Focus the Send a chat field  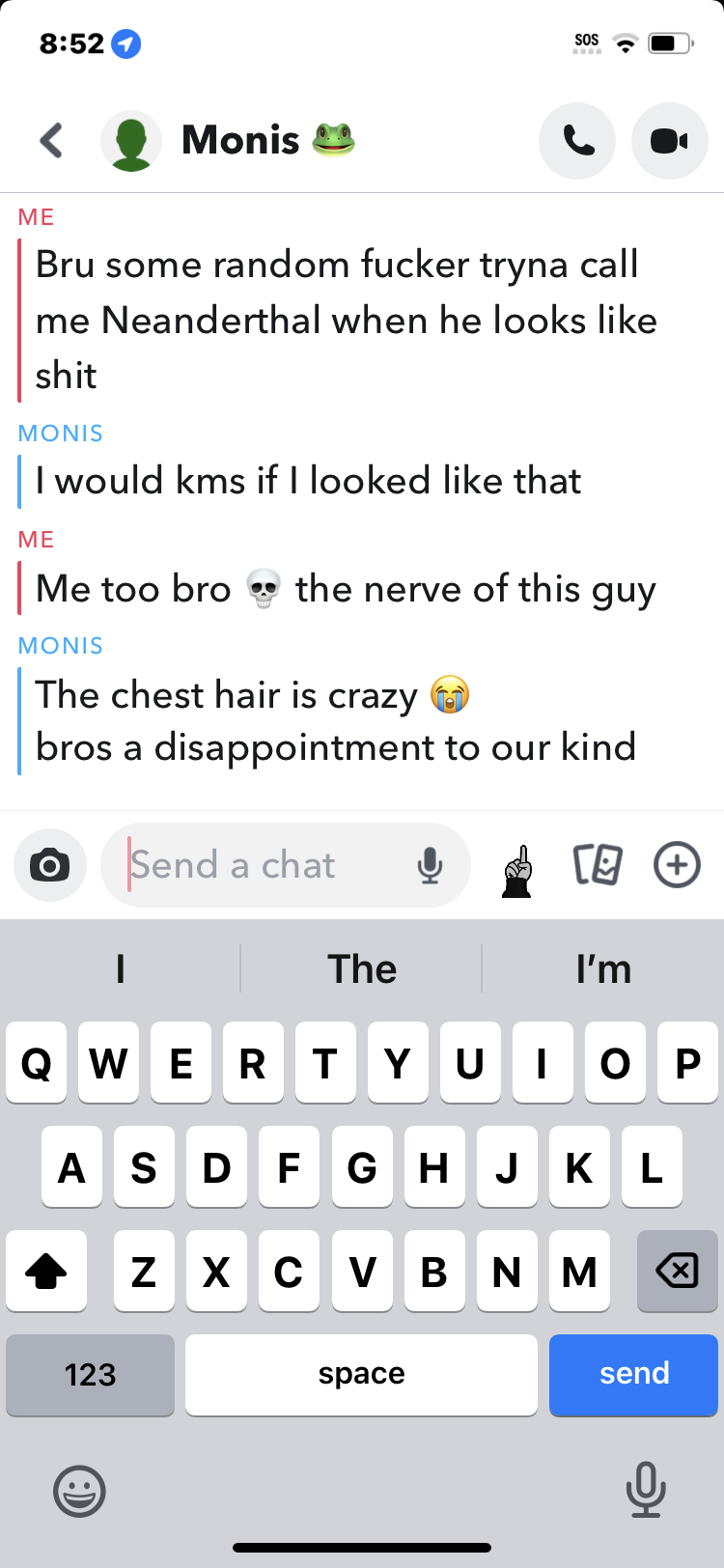coord(261,865)
